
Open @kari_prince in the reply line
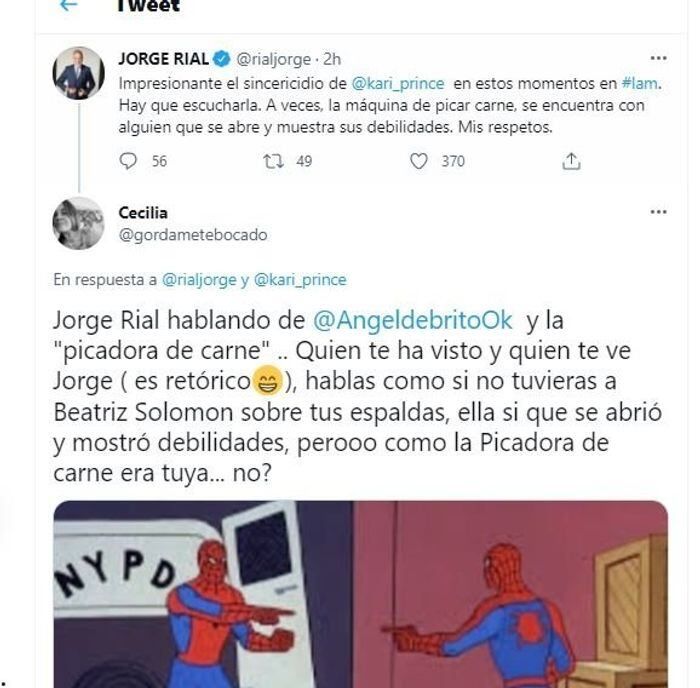pos(300,280)
